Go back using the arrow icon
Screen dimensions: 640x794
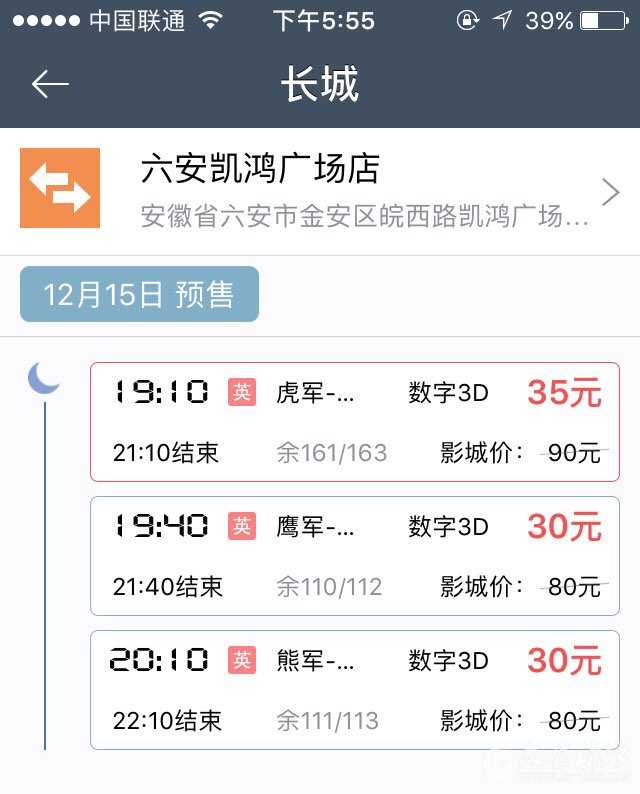[x=50, y=85]
